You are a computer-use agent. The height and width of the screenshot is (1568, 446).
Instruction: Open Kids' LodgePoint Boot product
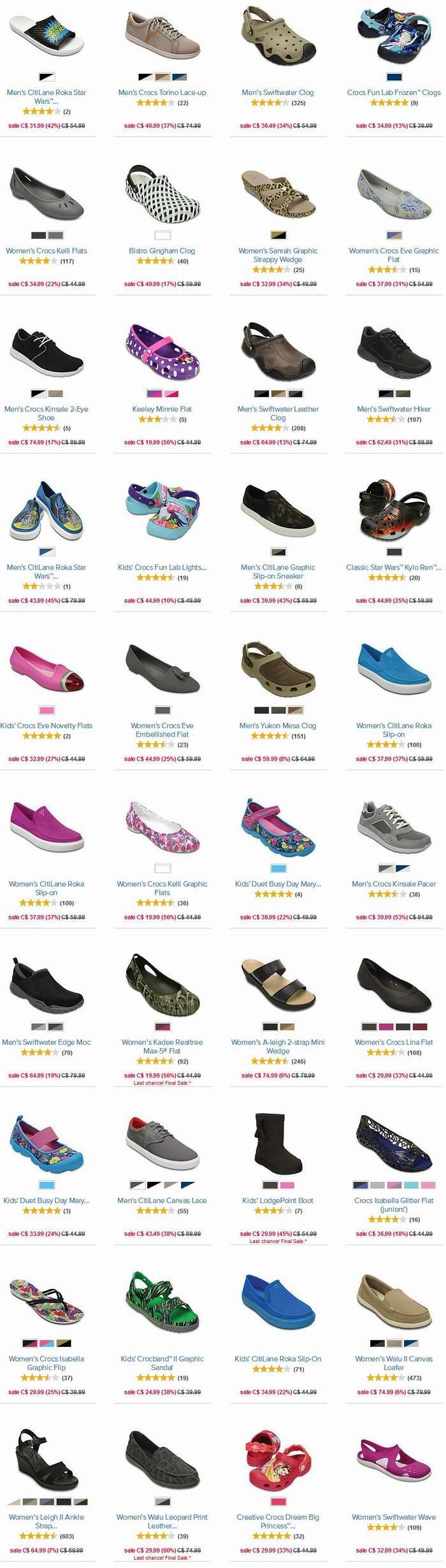click(x=278, y=1200)
